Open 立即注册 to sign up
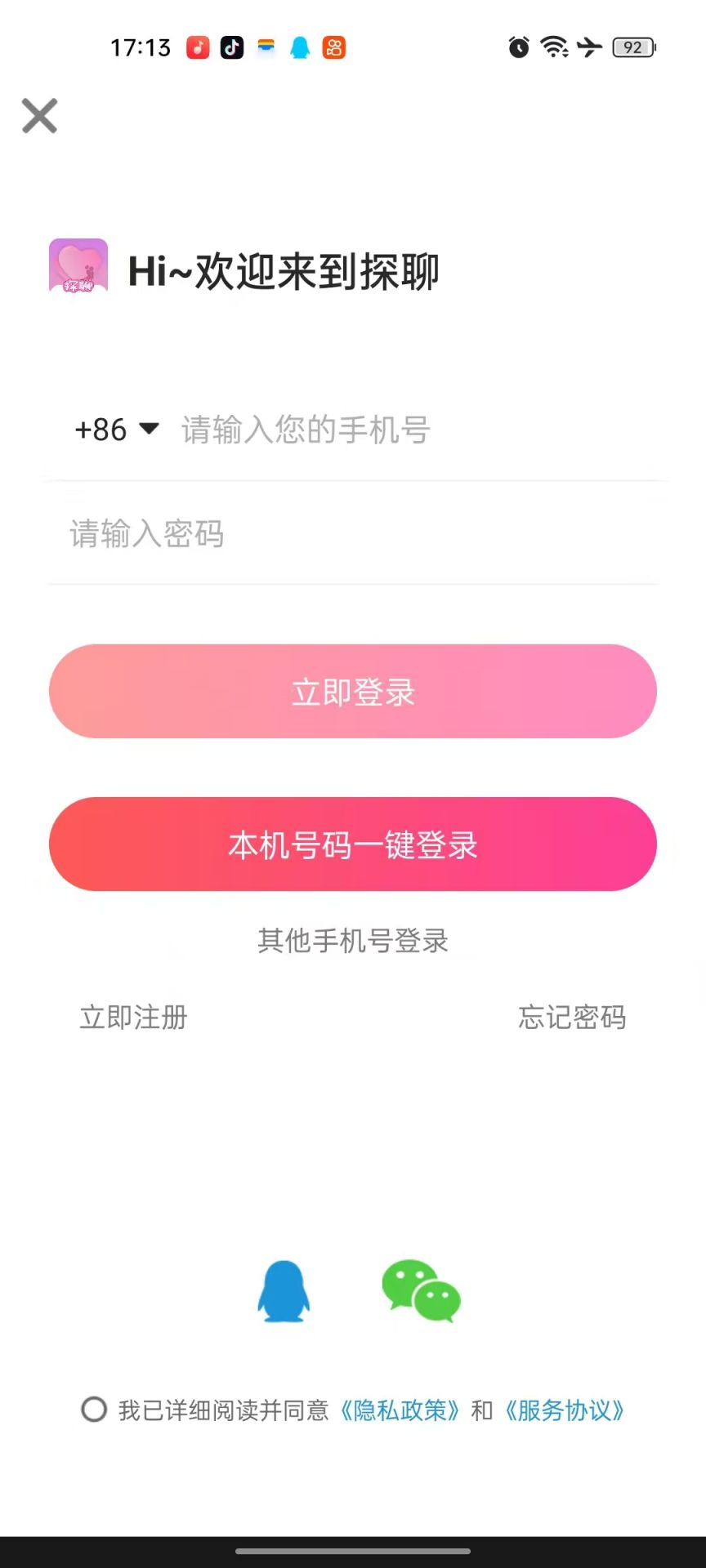 (x=134, y=1018)
